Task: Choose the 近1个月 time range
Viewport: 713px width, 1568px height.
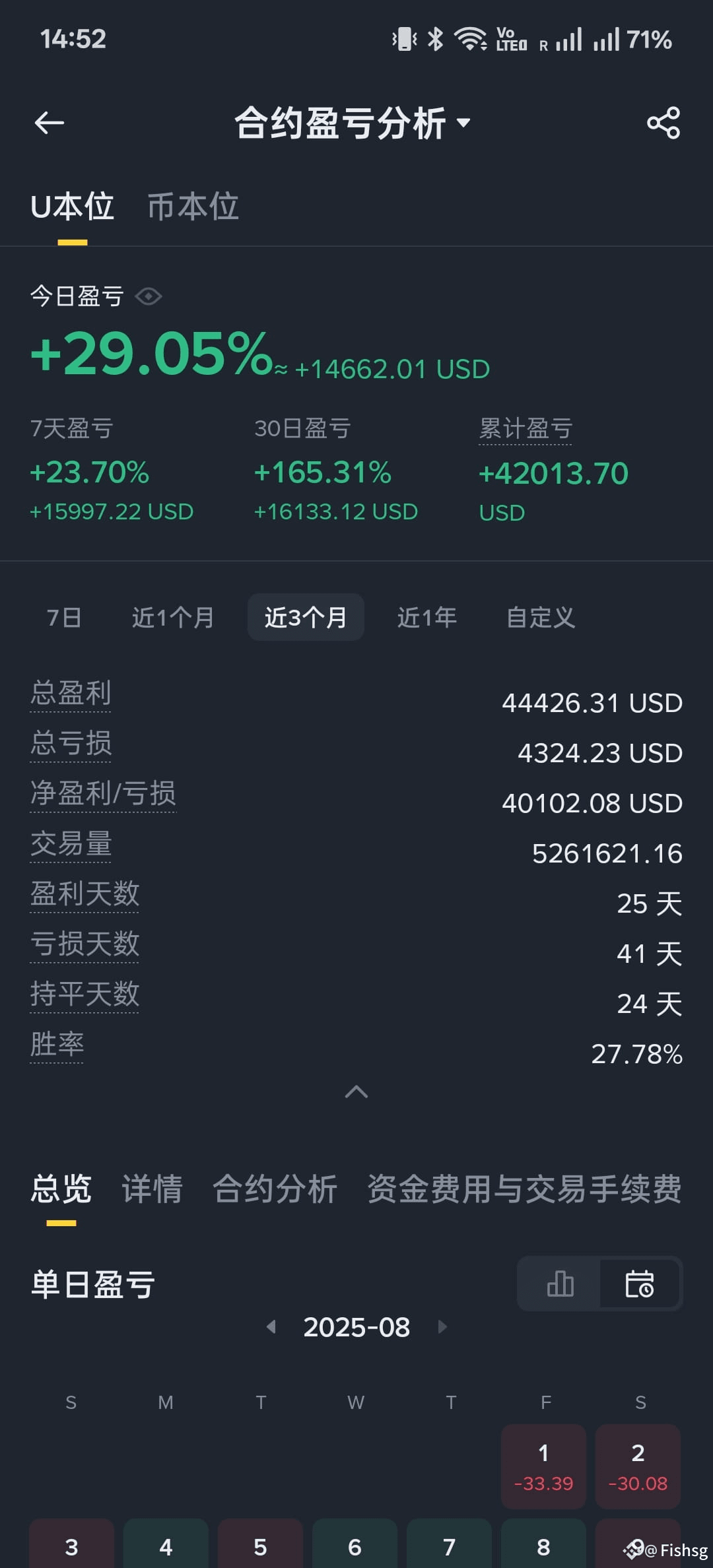Action: [x=173, y=618]
